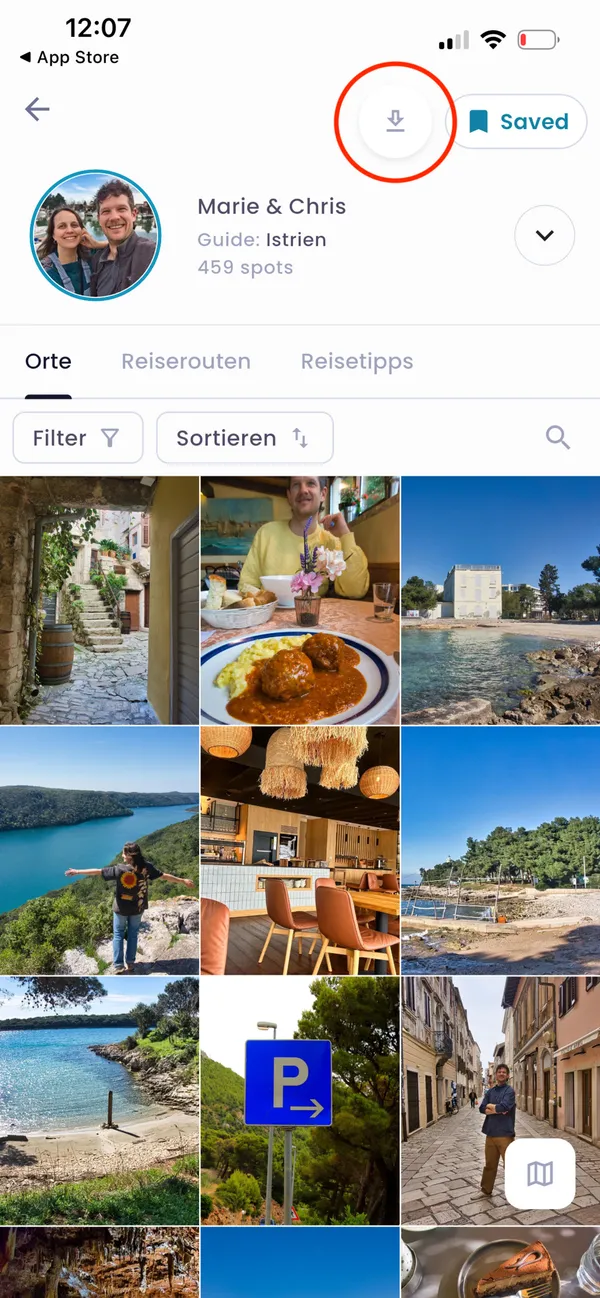Open the fjord viewpoint spot with woman
The width and height of the screenshot is (600, 1298).
pyautogui.click(x=99, y=850)
